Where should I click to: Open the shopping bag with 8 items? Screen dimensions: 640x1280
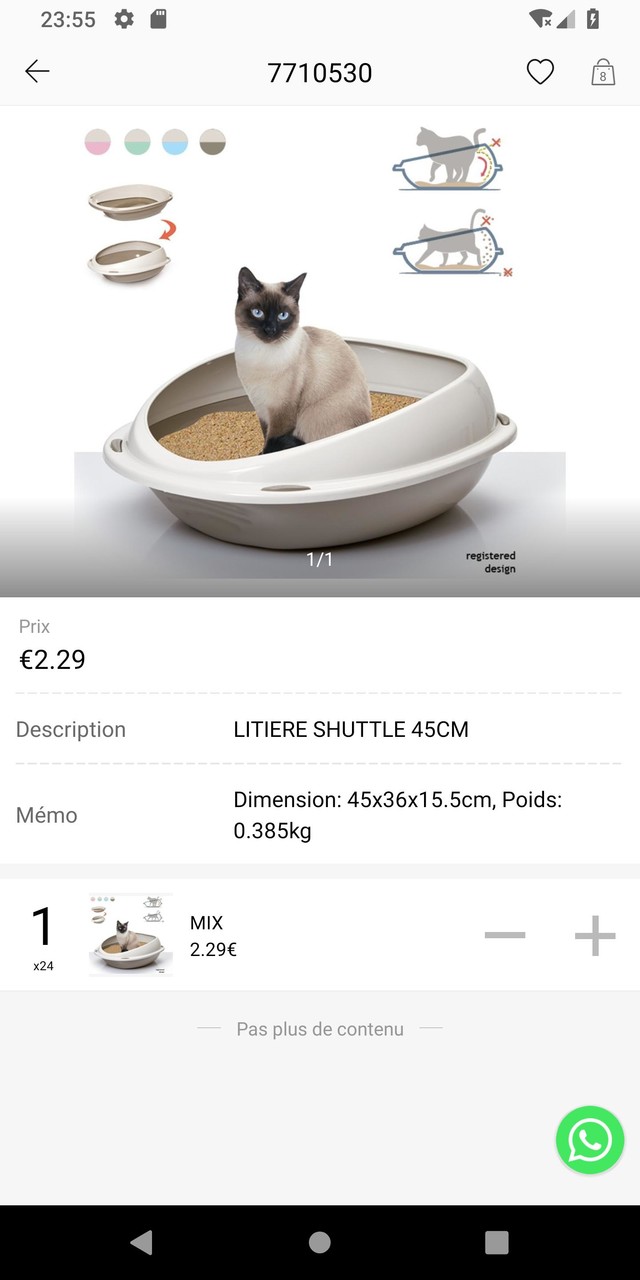coord(602,72)
